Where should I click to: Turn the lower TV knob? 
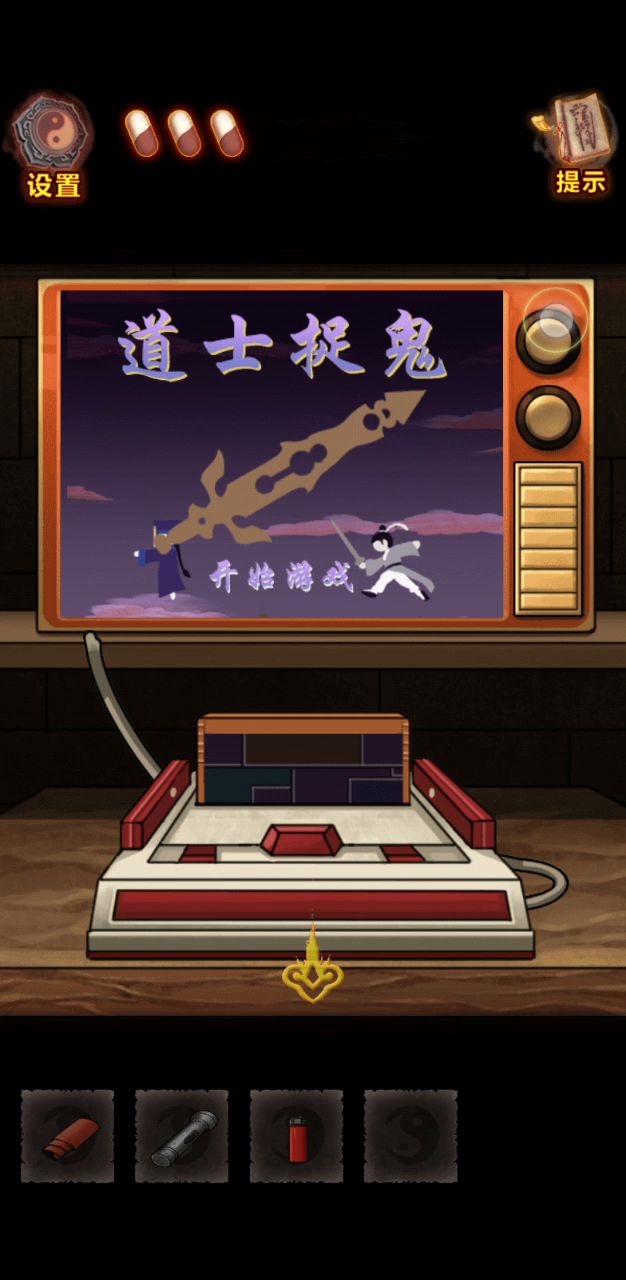coord(548,415)
